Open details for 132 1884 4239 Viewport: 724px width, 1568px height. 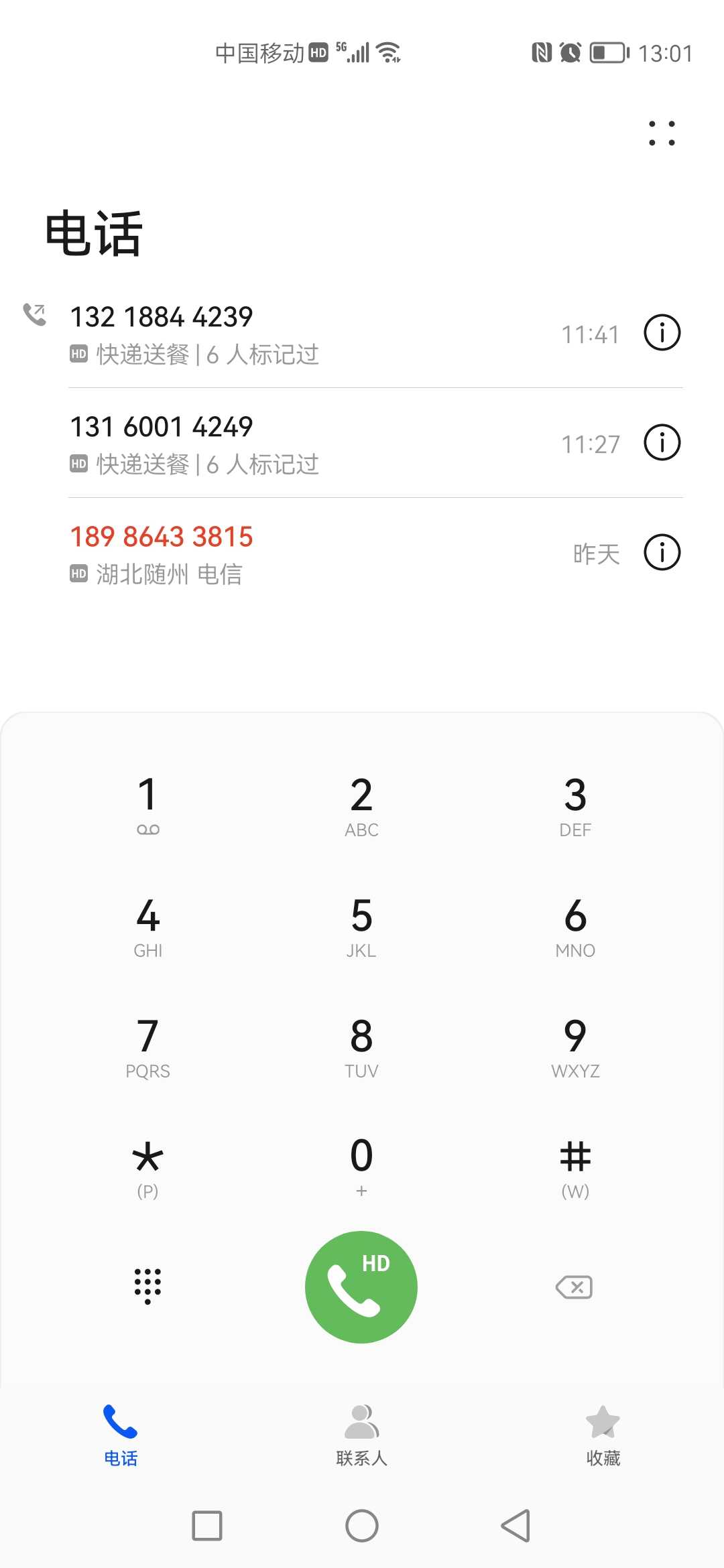(x=662, y=332)
